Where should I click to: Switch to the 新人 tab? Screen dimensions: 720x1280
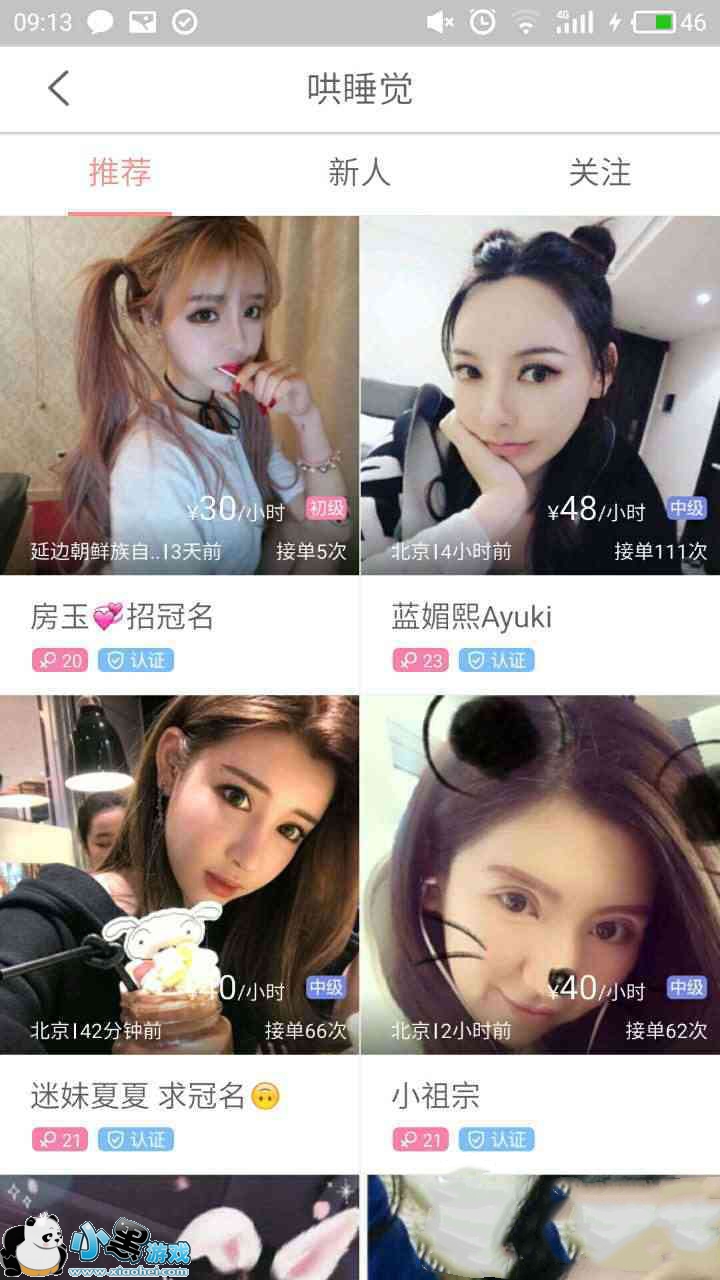point(359,173)
